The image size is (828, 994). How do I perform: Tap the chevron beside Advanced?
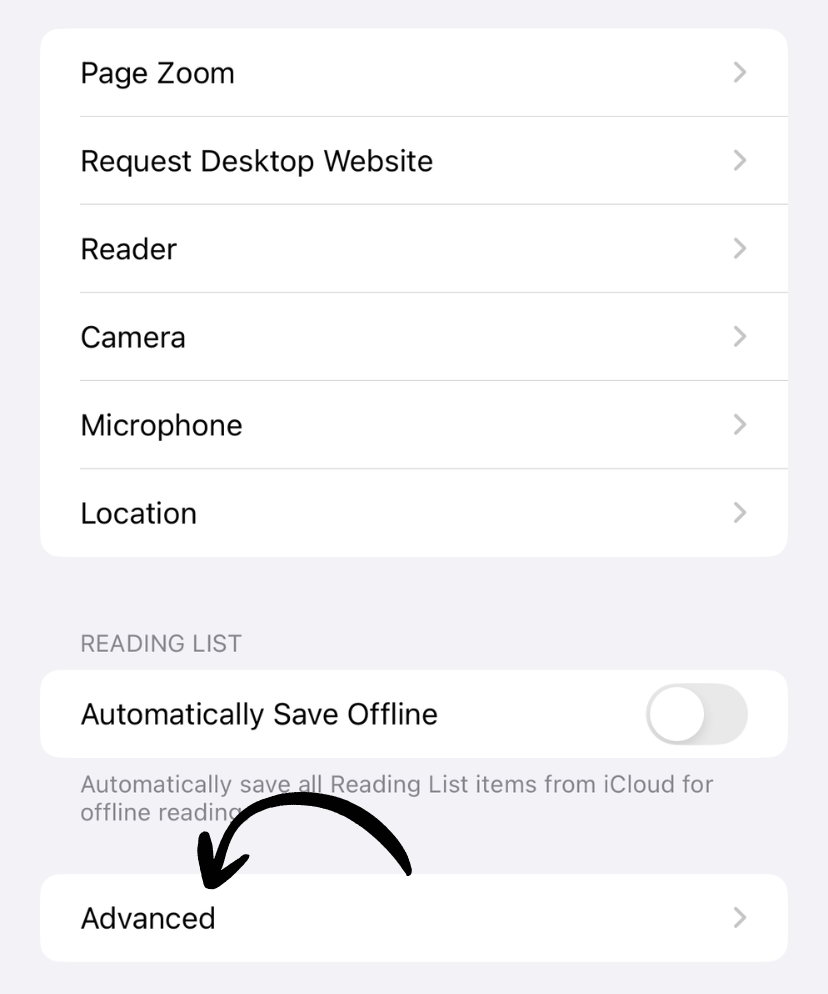coord(739,918)
